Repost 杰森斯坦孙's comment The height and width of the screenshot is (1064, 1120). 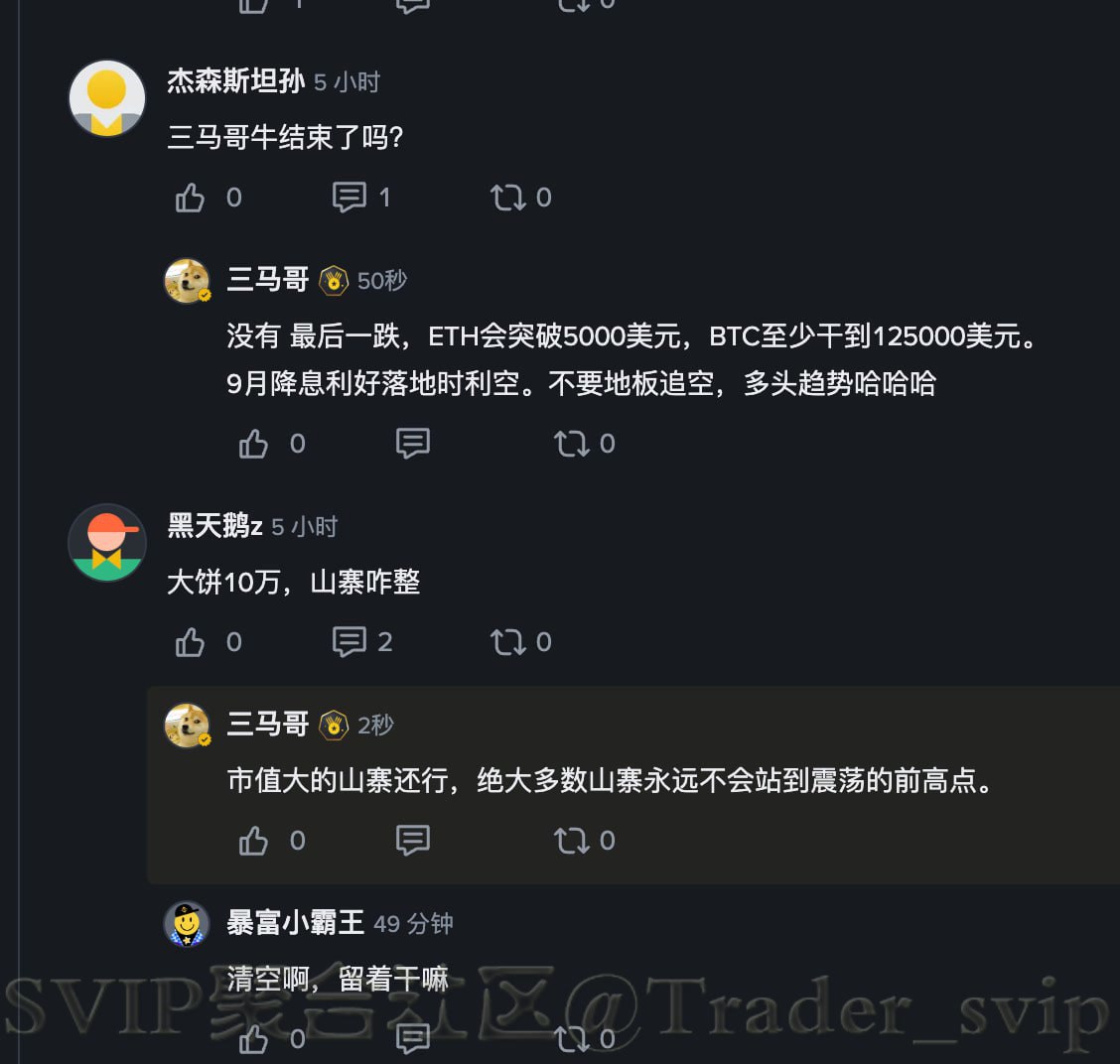pyautogui.click(x=507, y=198)
